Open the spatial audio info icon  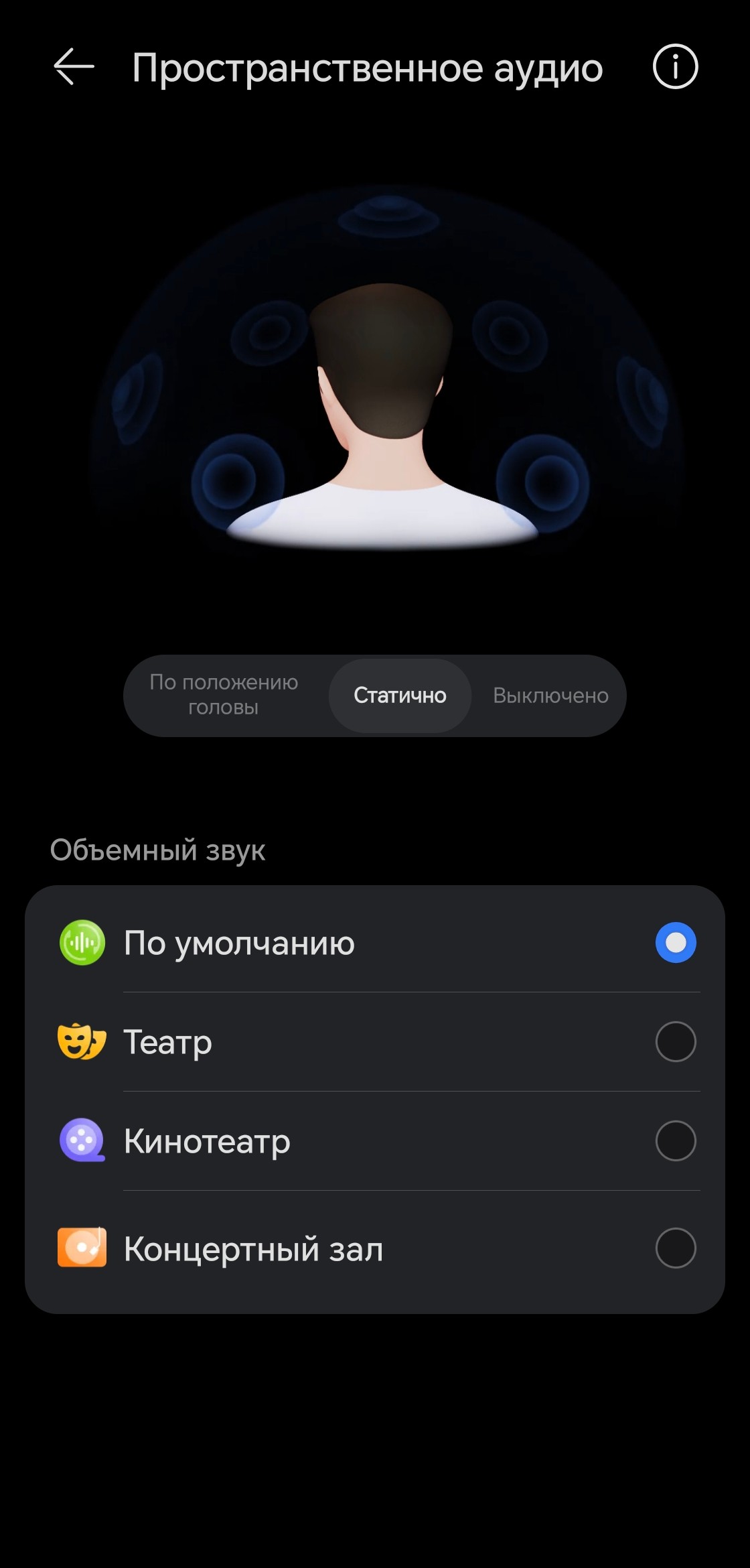[x=675, y=67]
